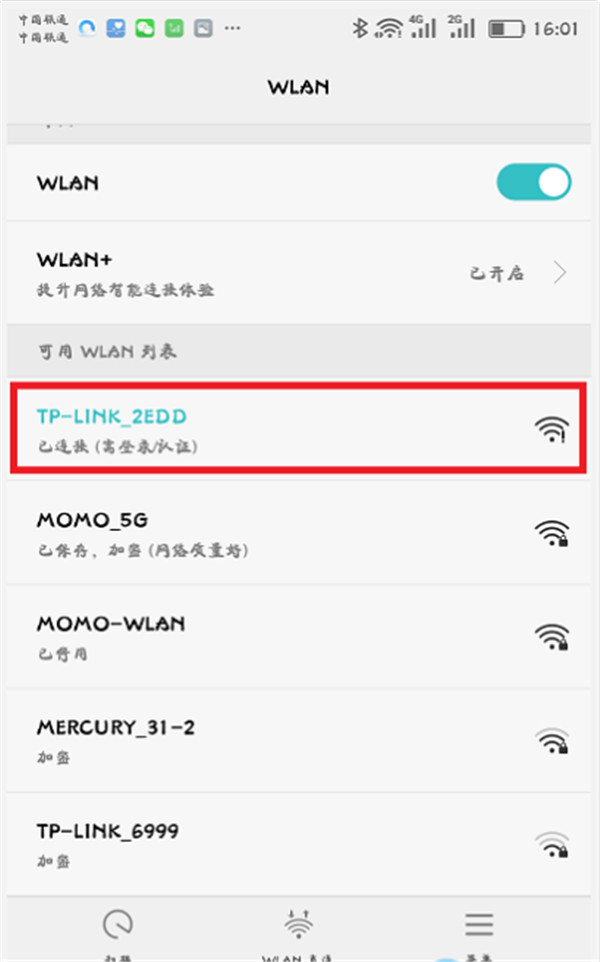This screenshot has height=962, width=600.
Task: Scan for WLAN networks
Action: 120,932
